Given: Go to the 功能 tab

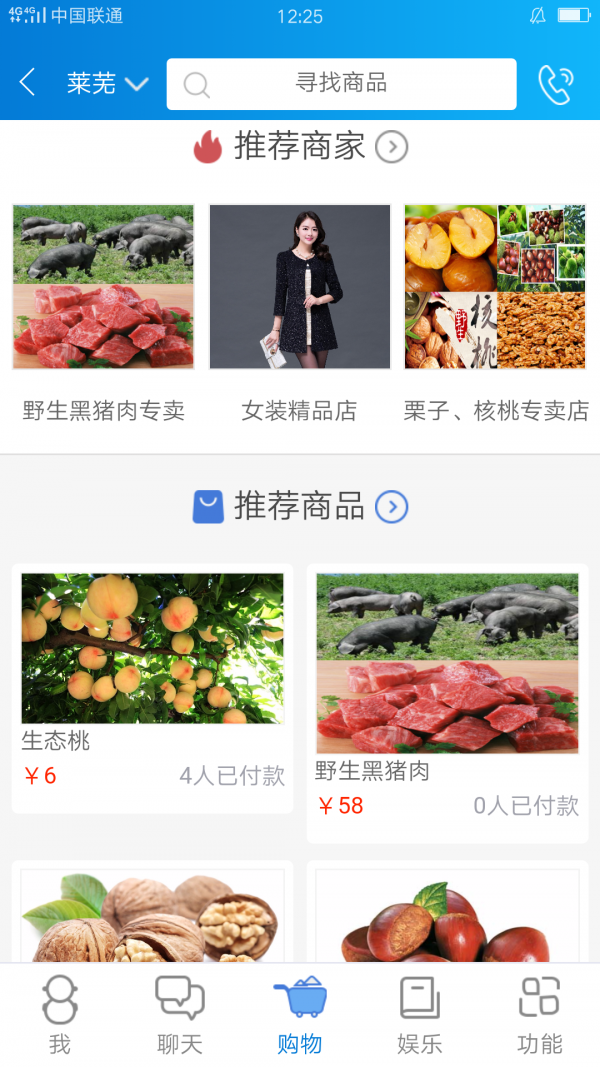Looking at the screenshot, I should 540,1015.
